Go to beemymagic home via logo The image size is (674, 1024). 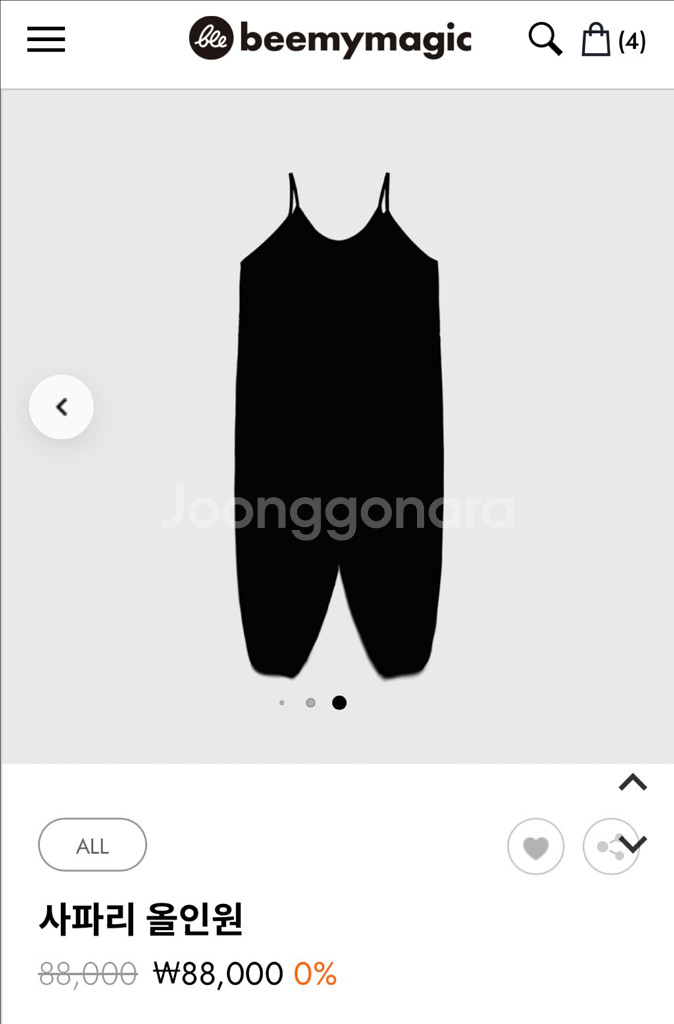click(x=330, y=39)
